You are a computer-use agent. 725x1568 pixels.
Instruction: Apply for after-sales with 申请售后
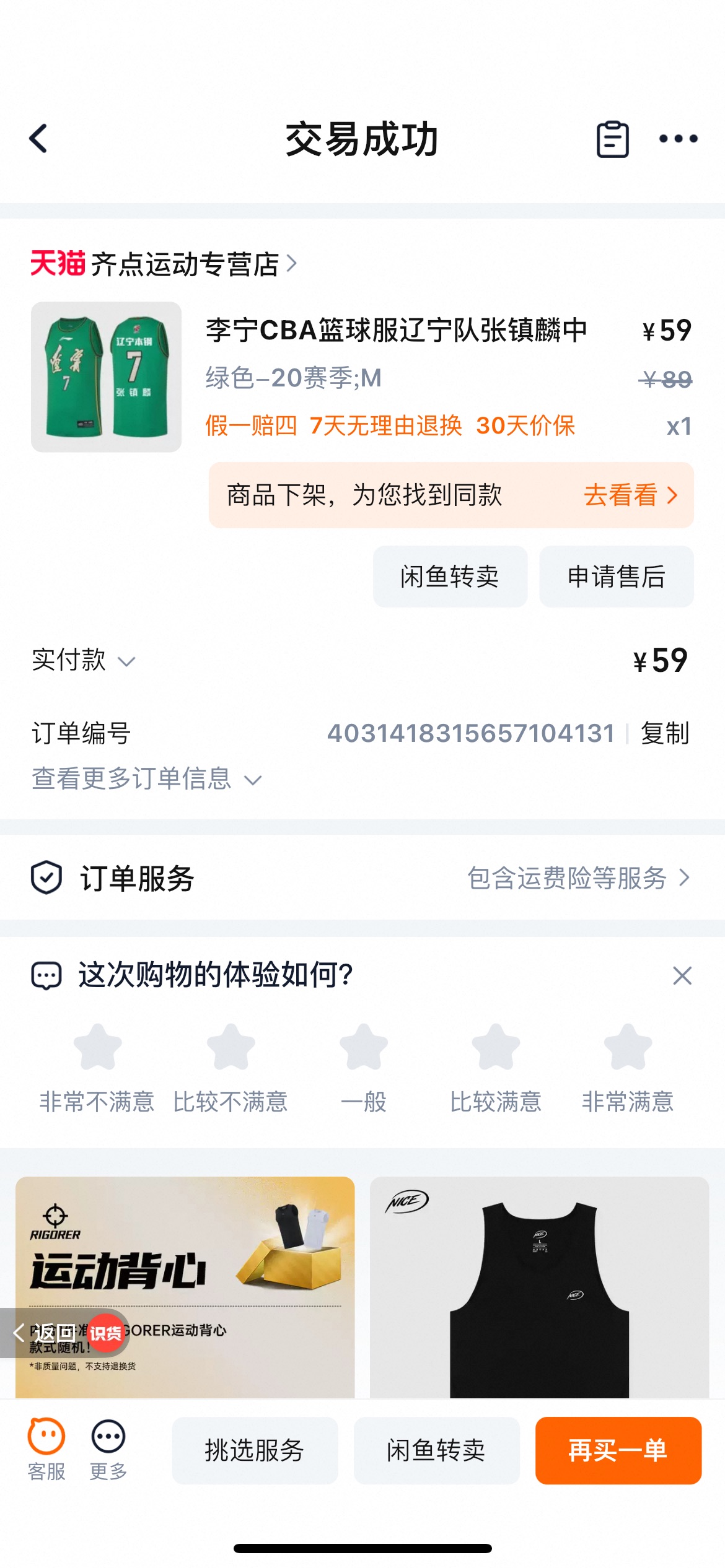pos(616,577)
